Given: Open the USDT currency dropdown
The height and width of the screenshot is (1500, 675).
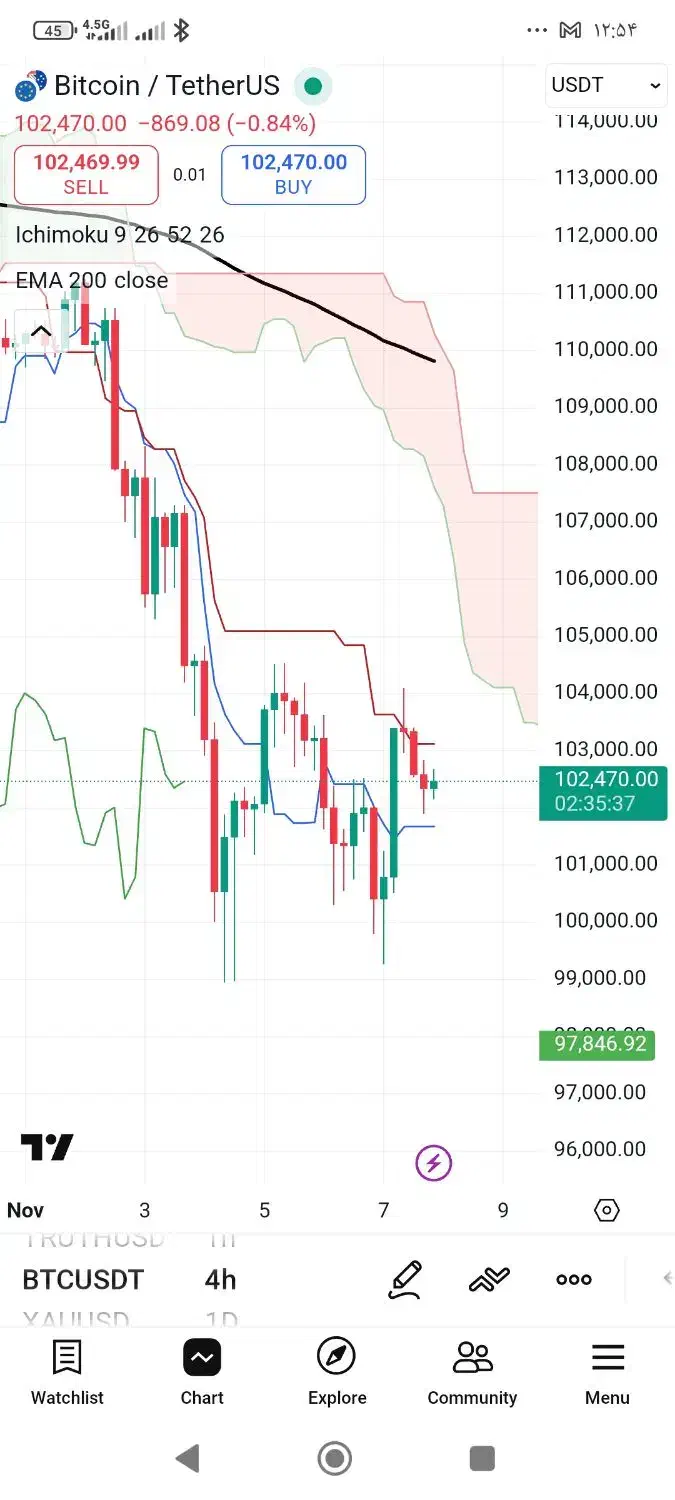Looking at the screenshot, I should coord(606,86).
